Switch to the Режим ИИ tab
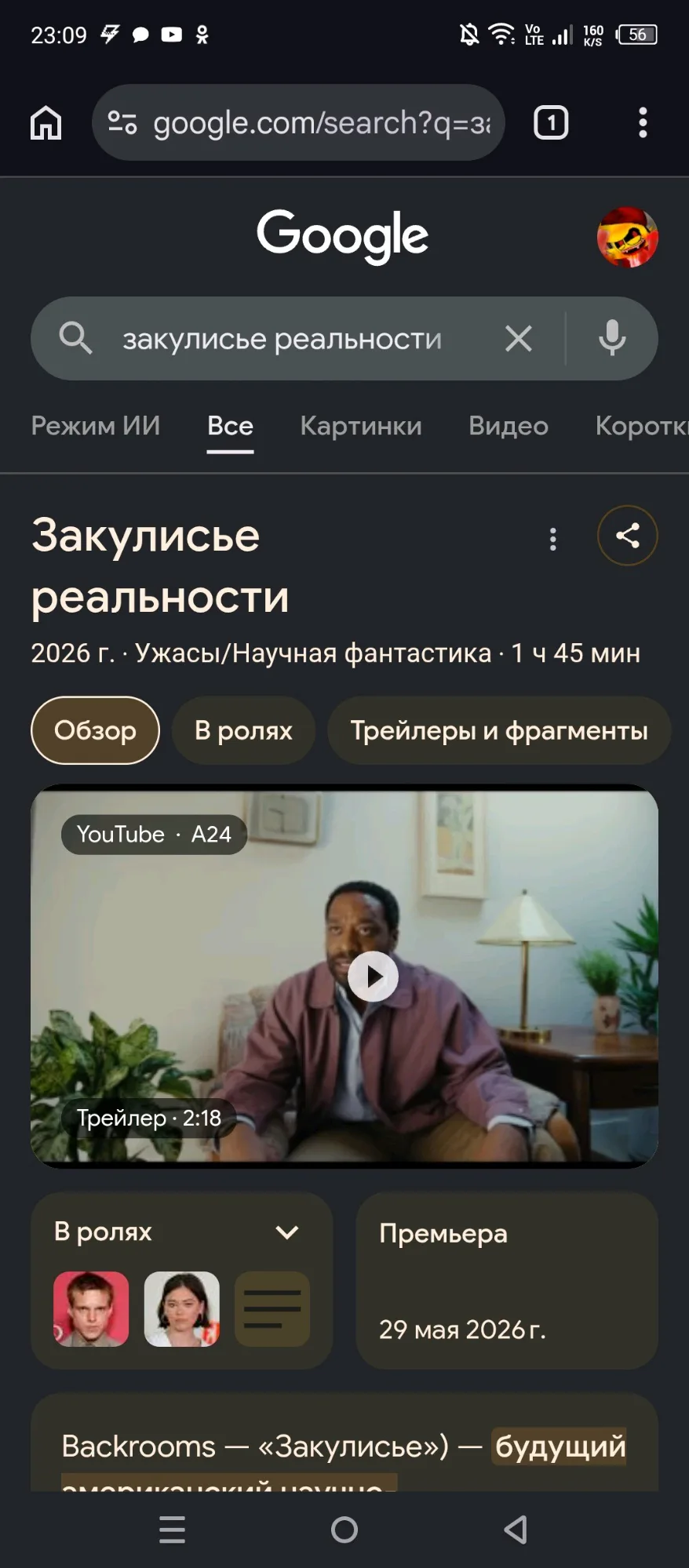689x1568 pixels. point(96,425)
